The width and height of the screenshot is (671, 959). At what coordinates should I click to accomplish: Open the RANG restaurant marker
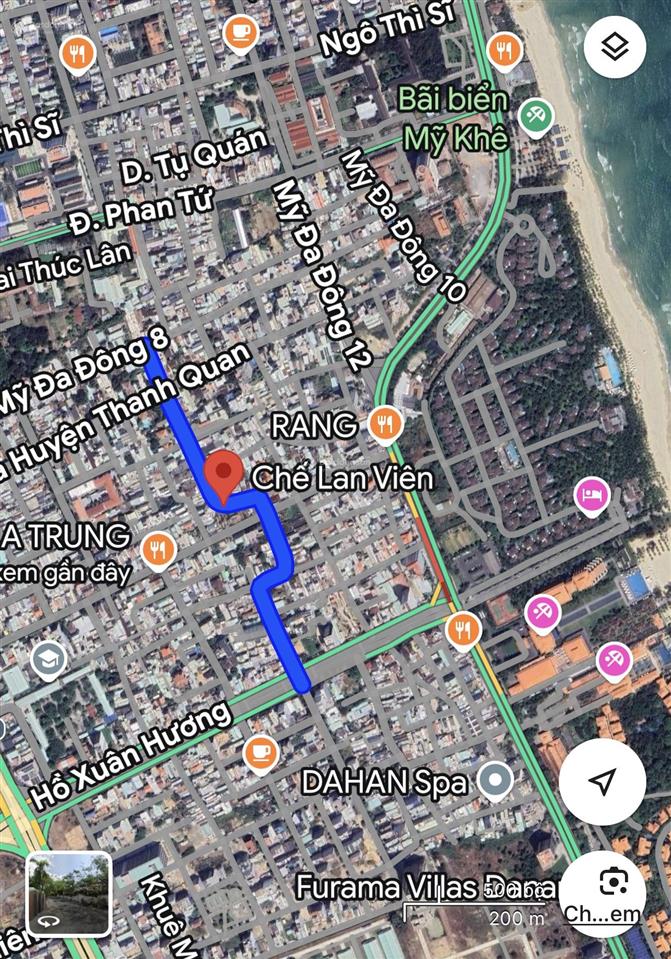pyautogui.click(x=385, y=425)
